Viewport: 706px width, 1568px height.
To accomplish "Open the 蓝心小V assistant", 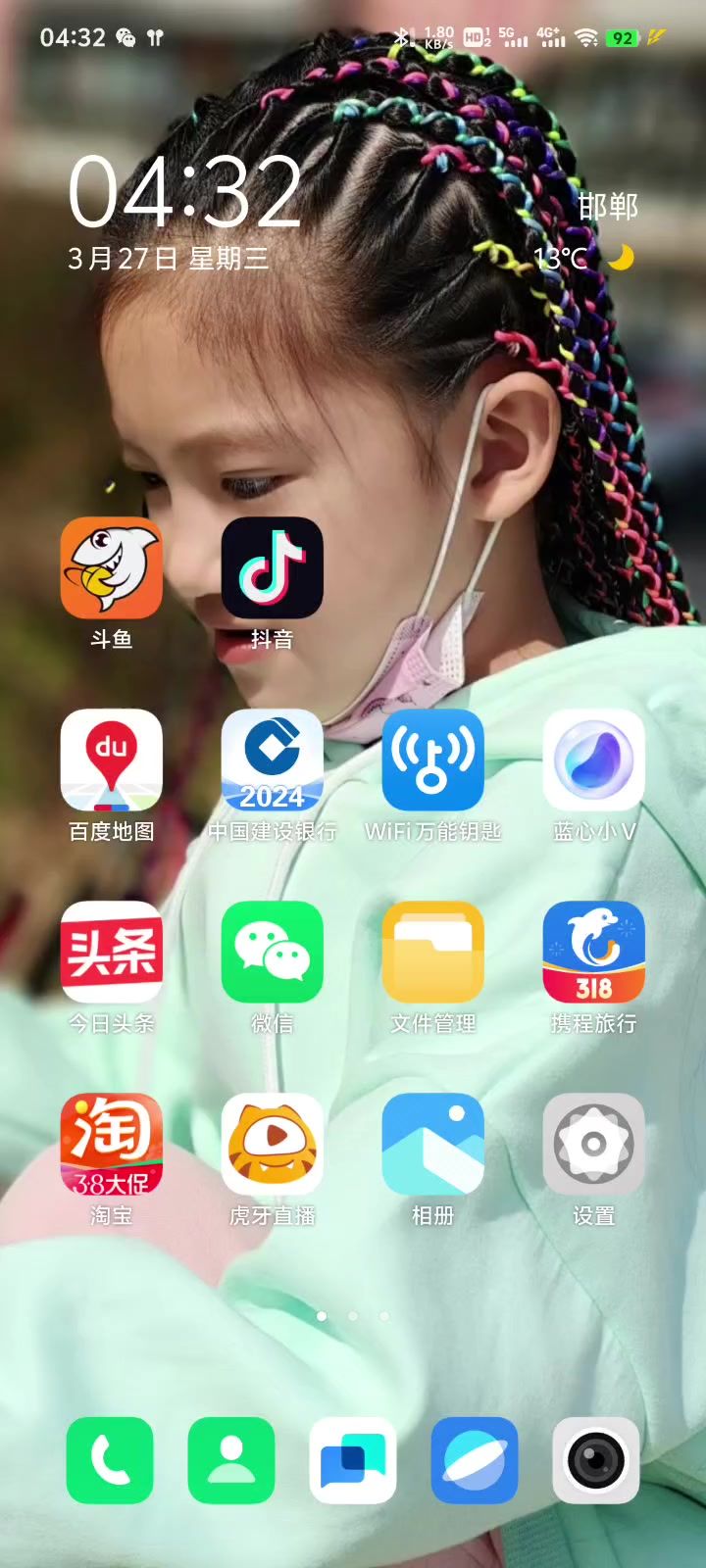I will (594, 760).
